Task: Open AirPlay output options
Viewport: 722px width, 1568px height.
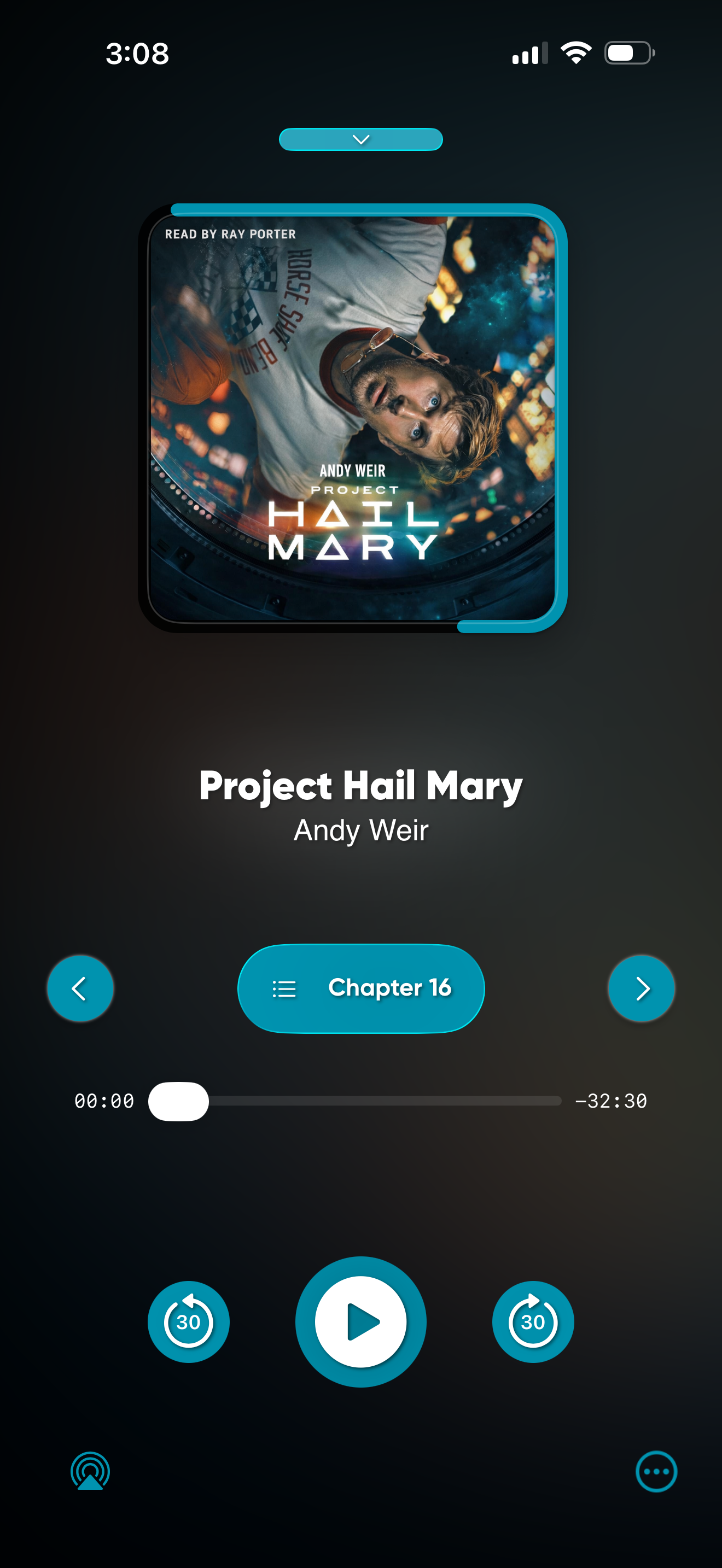Action: (90, 1471)
